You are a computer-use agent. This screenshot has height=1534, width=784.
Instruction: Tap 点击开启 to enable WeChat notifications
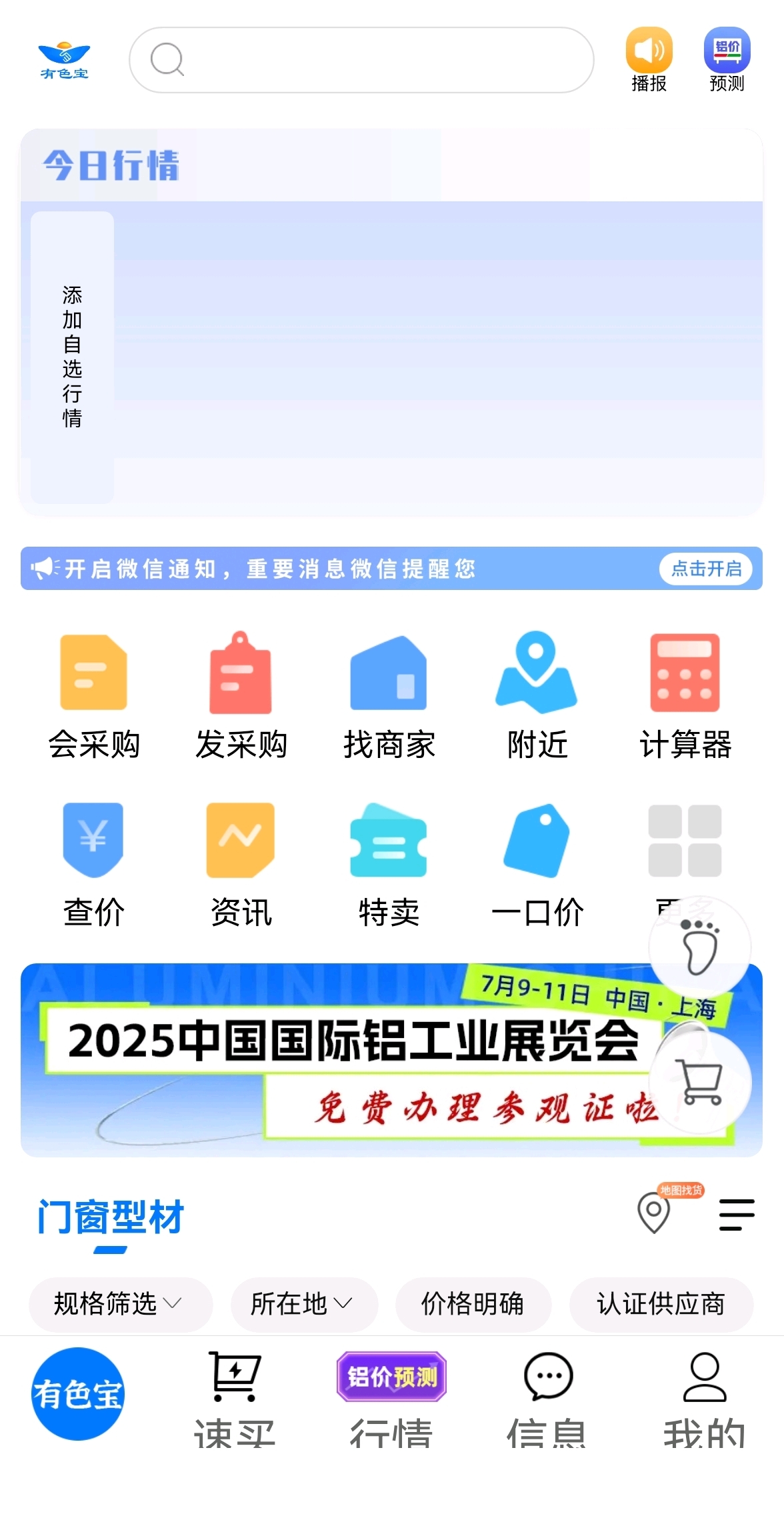pos(706,569)
